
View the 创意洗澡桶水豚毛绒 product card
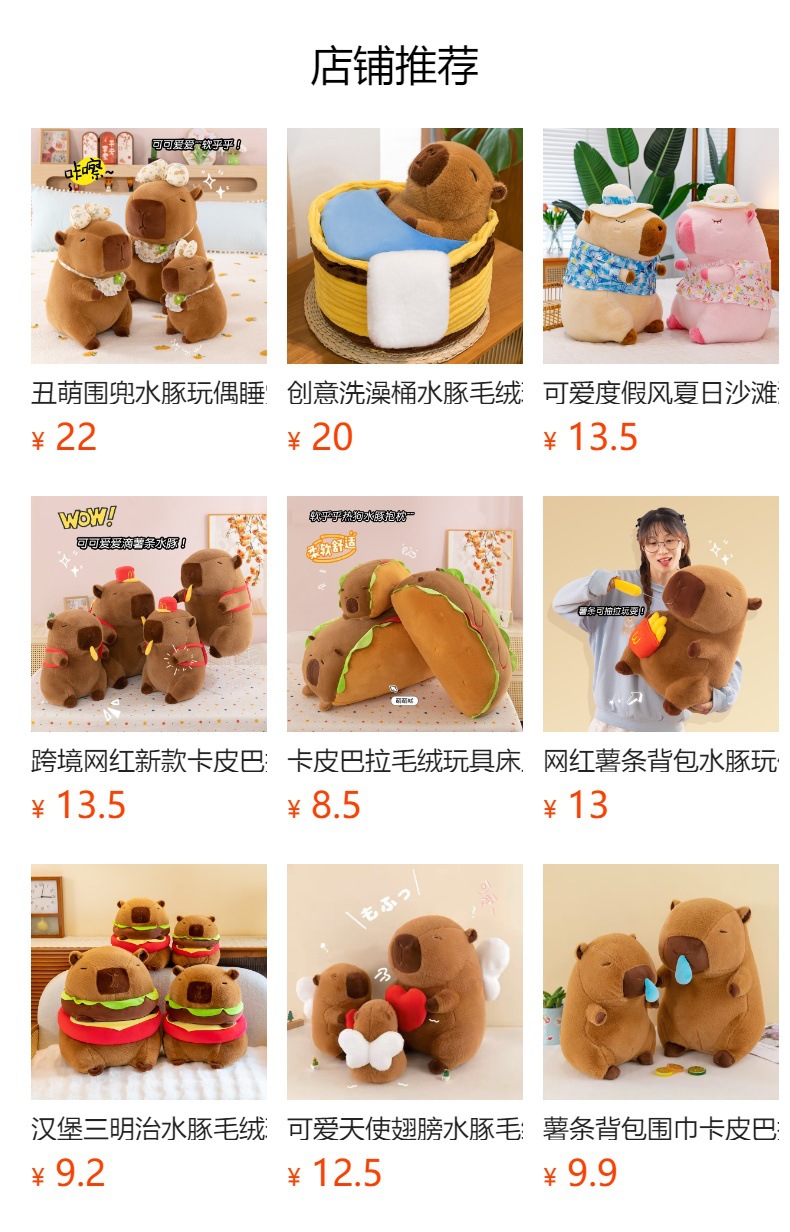point(404,246)
